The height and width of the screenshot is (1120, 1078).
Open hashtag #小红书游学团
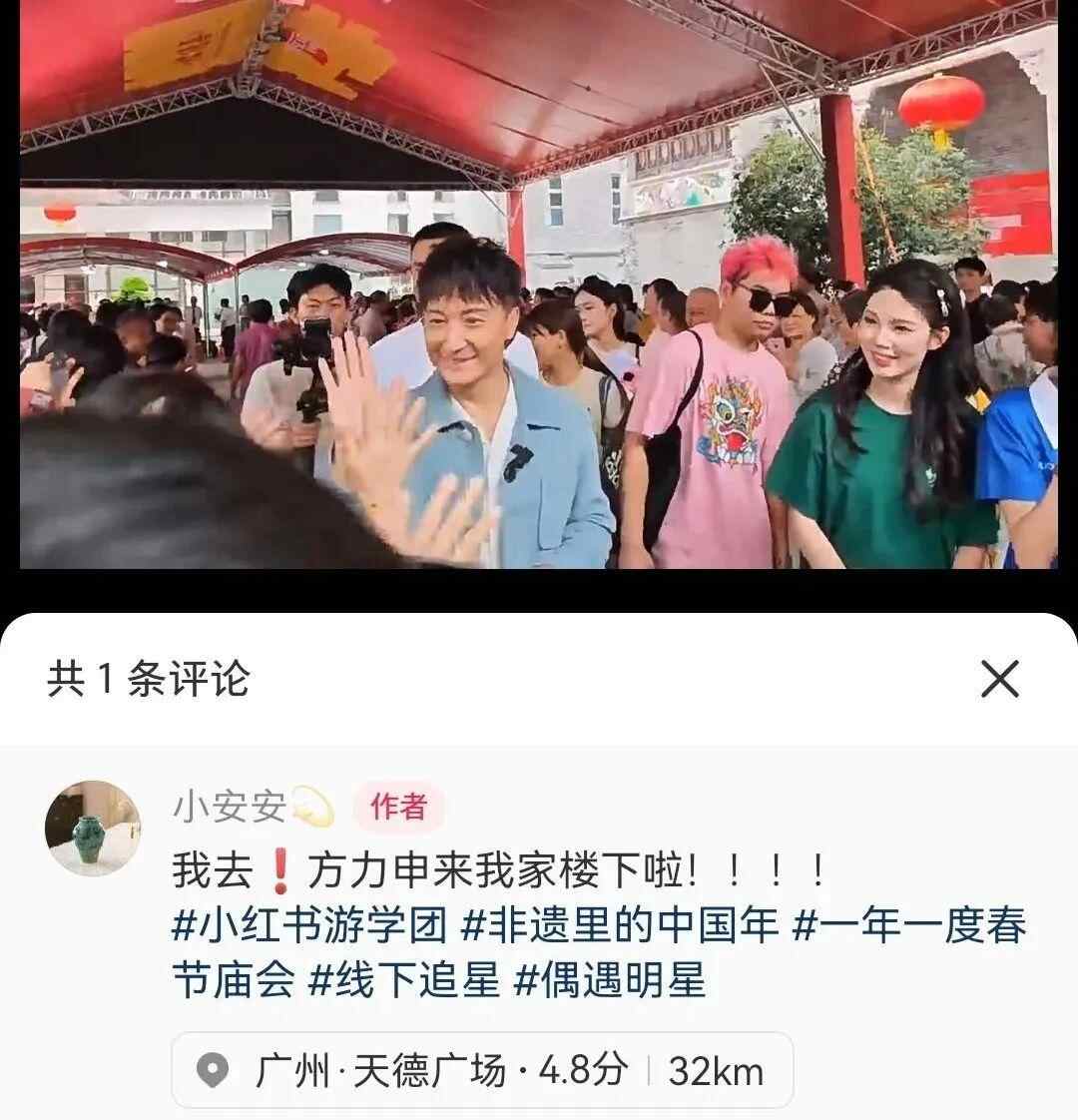click(309, 926)
